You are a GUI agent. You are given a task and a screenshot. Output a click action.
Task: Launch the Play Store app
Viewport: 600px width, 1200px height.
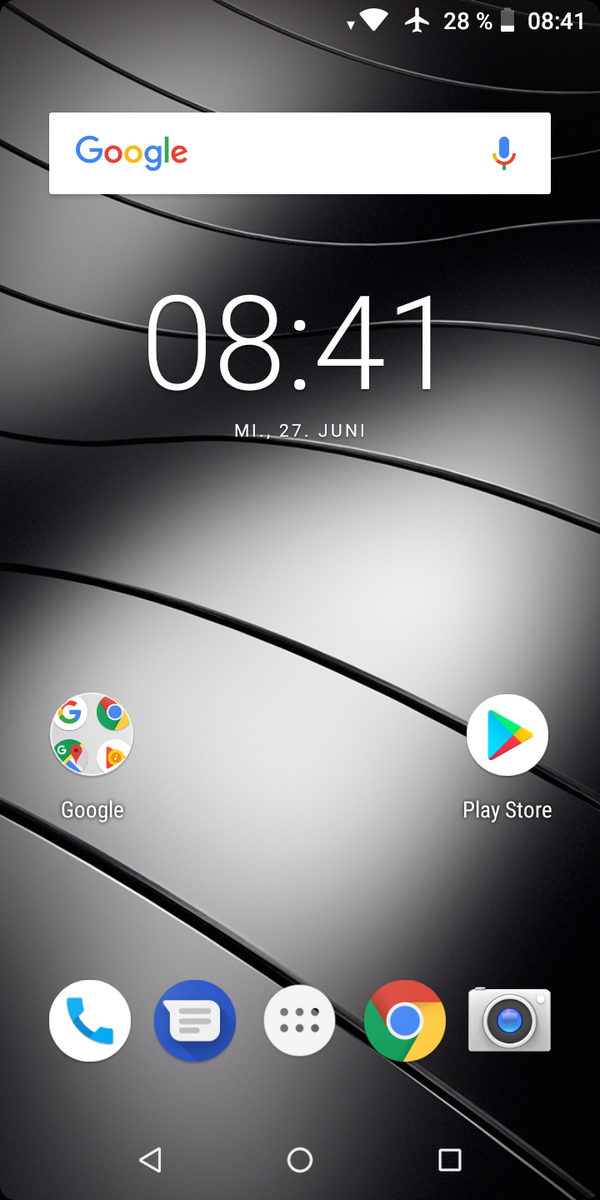pyautogui.click(x=507, y=735)
